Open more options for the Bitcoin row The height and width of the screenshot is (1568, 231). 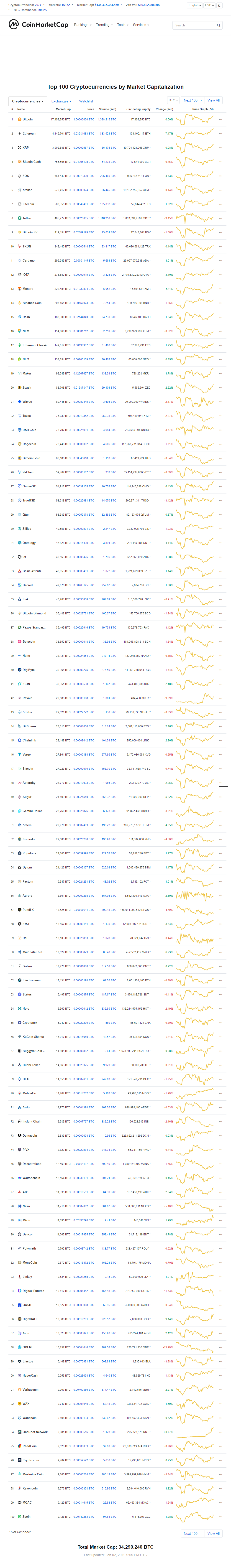221,119
